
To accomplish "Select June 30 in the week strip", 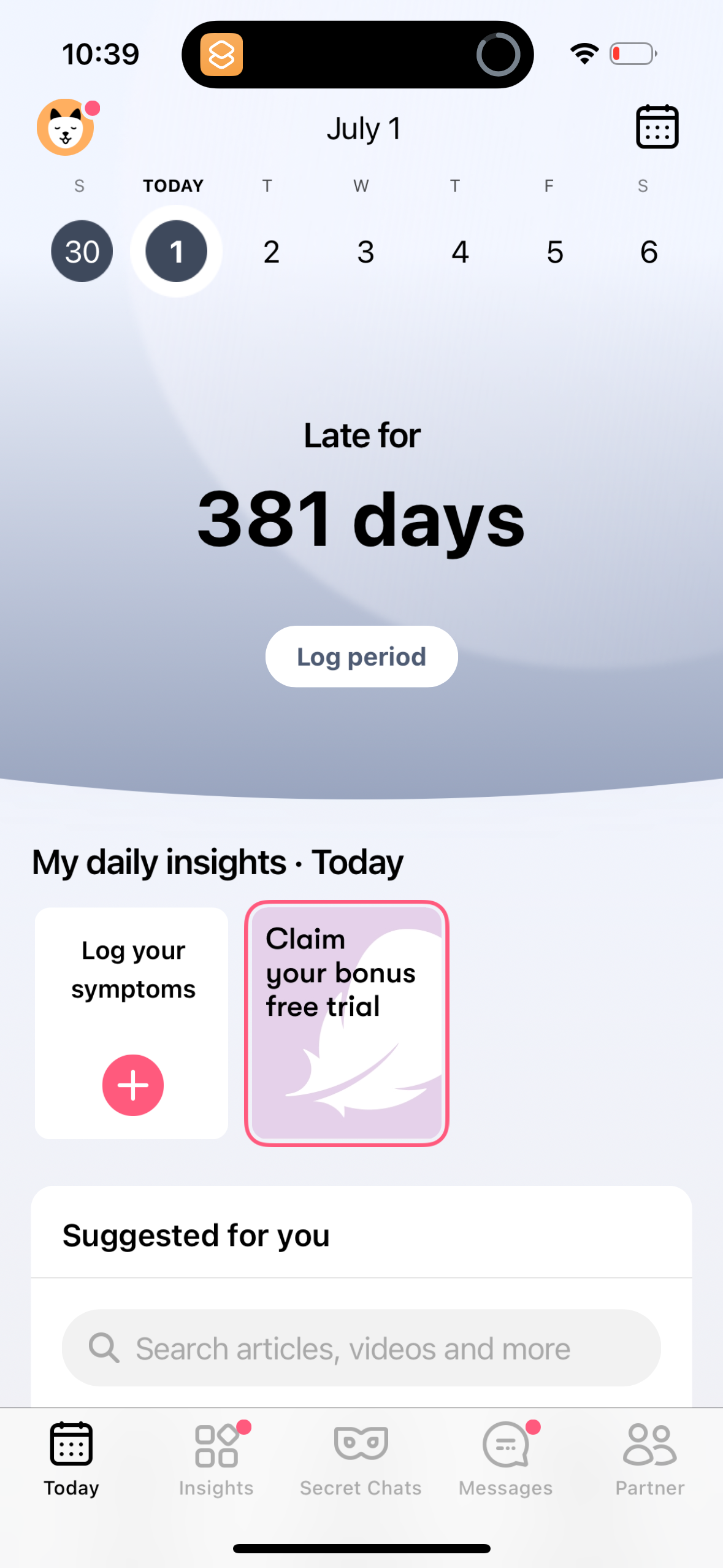I will coord(82,250).
